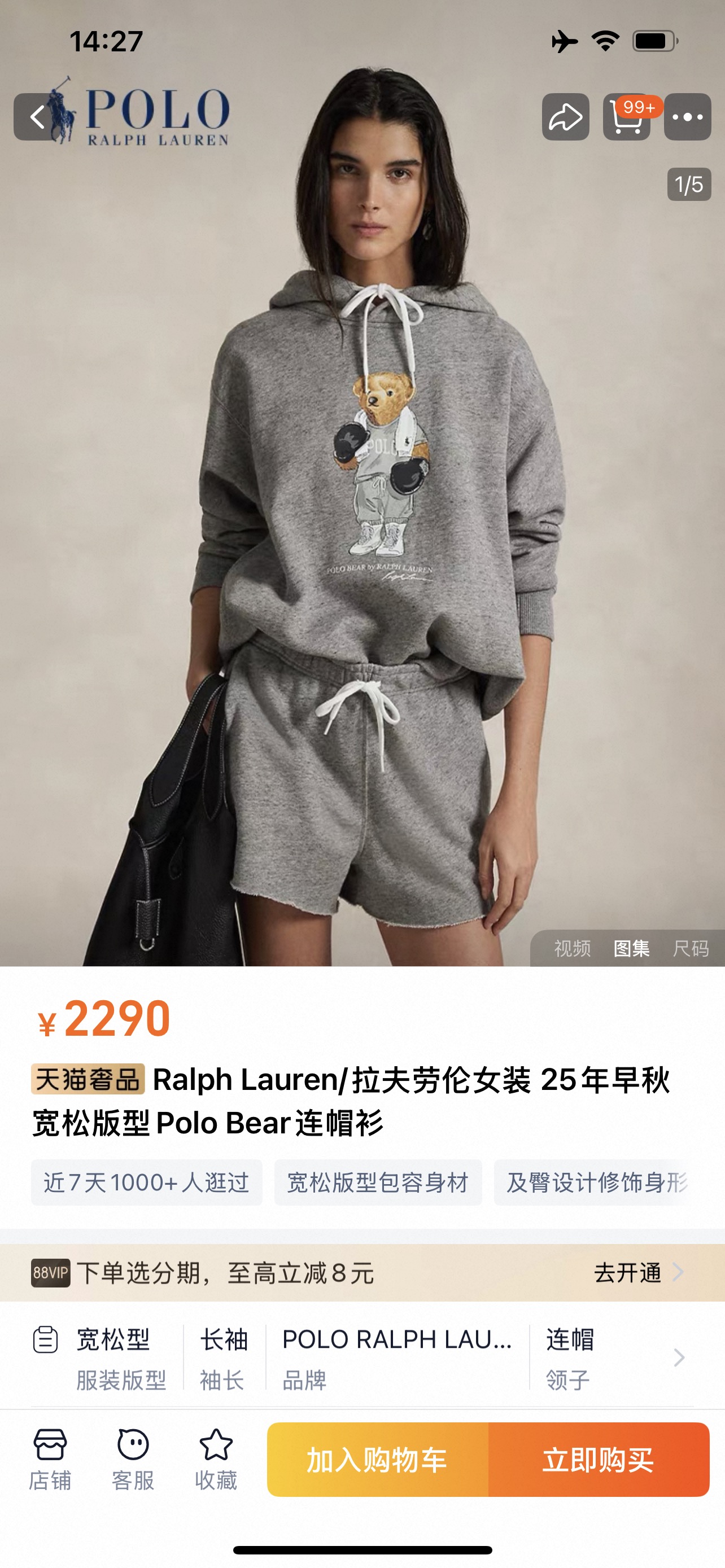725x1568 pixels.
Task: Share this Polo Bear hoodie
Action: point(565,117)
